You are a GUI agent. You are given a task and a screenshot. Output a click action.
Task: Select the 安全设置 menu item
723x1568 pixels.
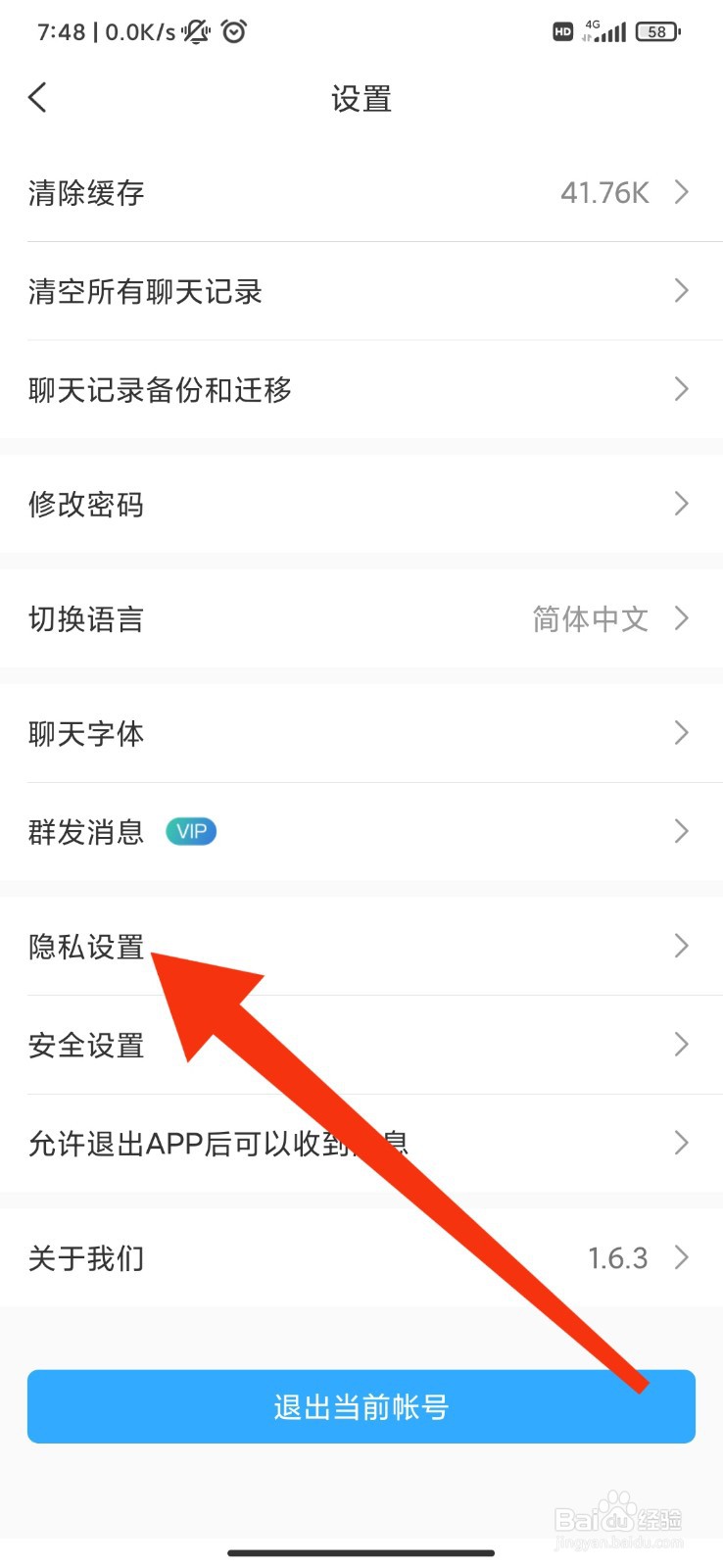tap(86, 1045)
